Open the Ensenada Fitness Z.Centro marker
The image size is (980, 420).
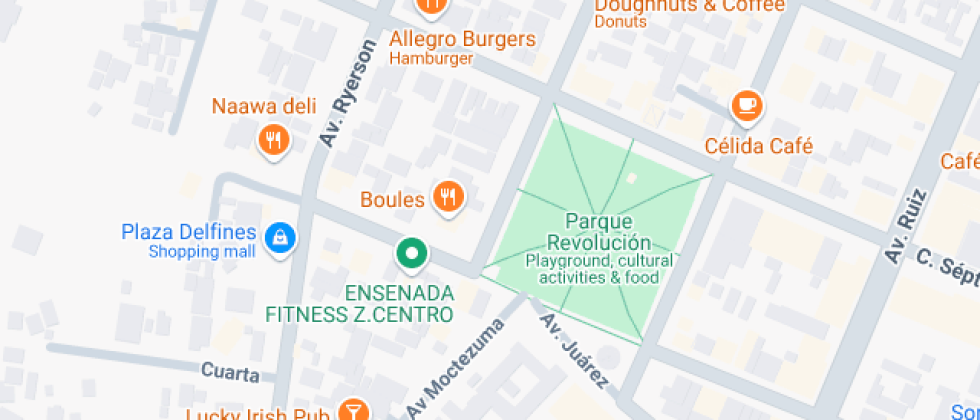412,255
